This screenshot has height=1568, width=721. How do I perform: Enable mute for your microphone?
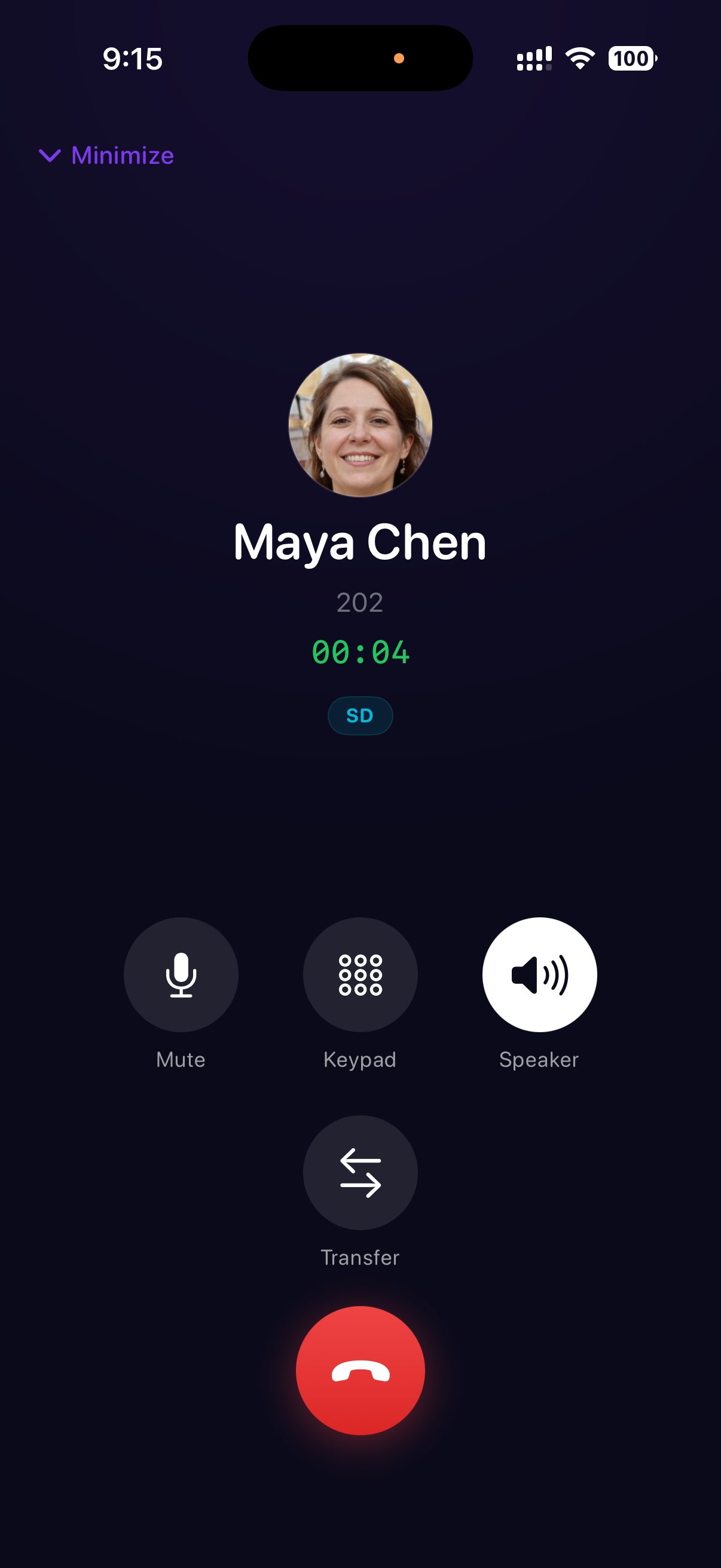click(180, 975)
